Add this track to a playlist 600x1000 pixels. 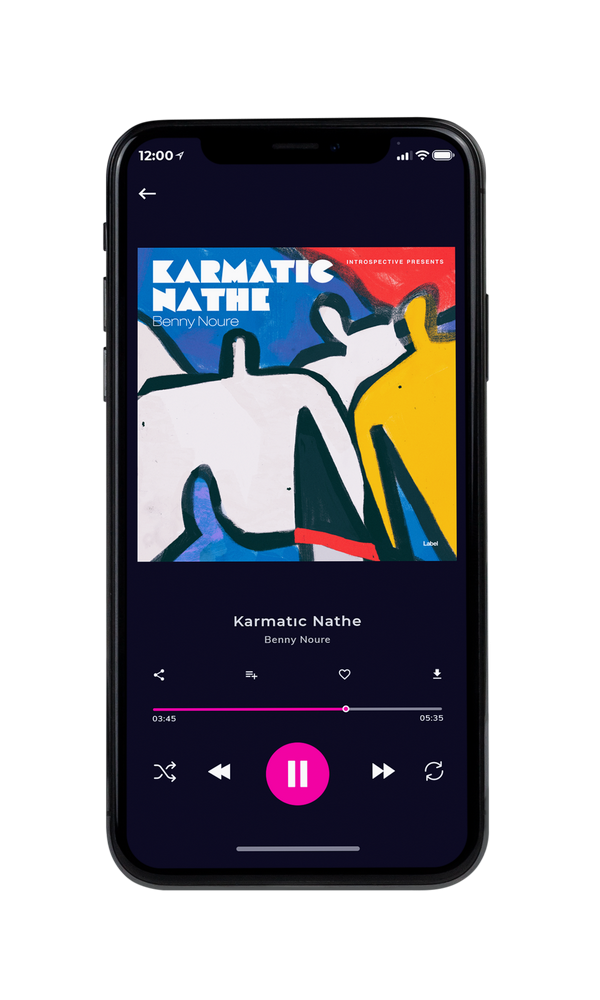click(x=251, y=675)
